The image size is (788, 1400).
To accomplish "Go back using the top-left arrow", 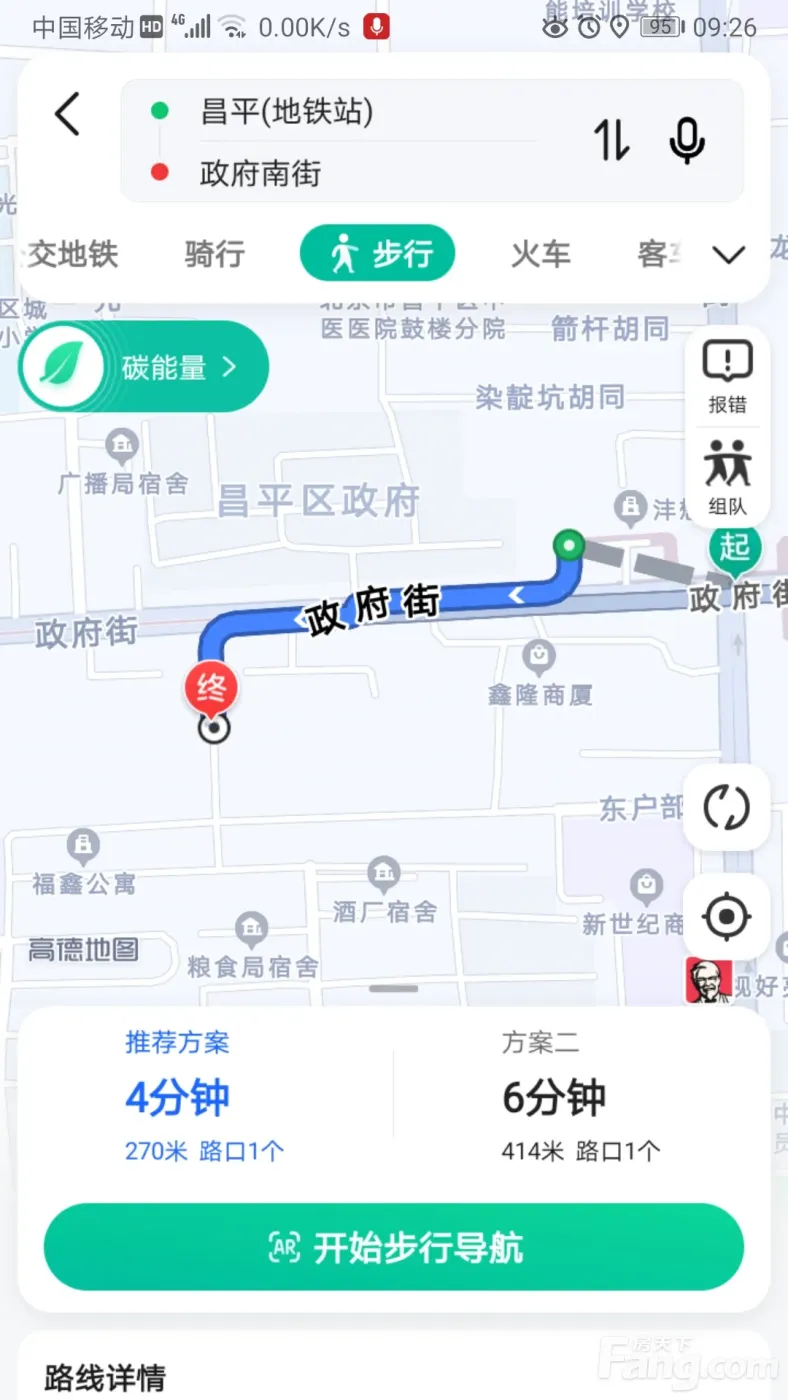I will pyautogui.click(x=67, y=114).
